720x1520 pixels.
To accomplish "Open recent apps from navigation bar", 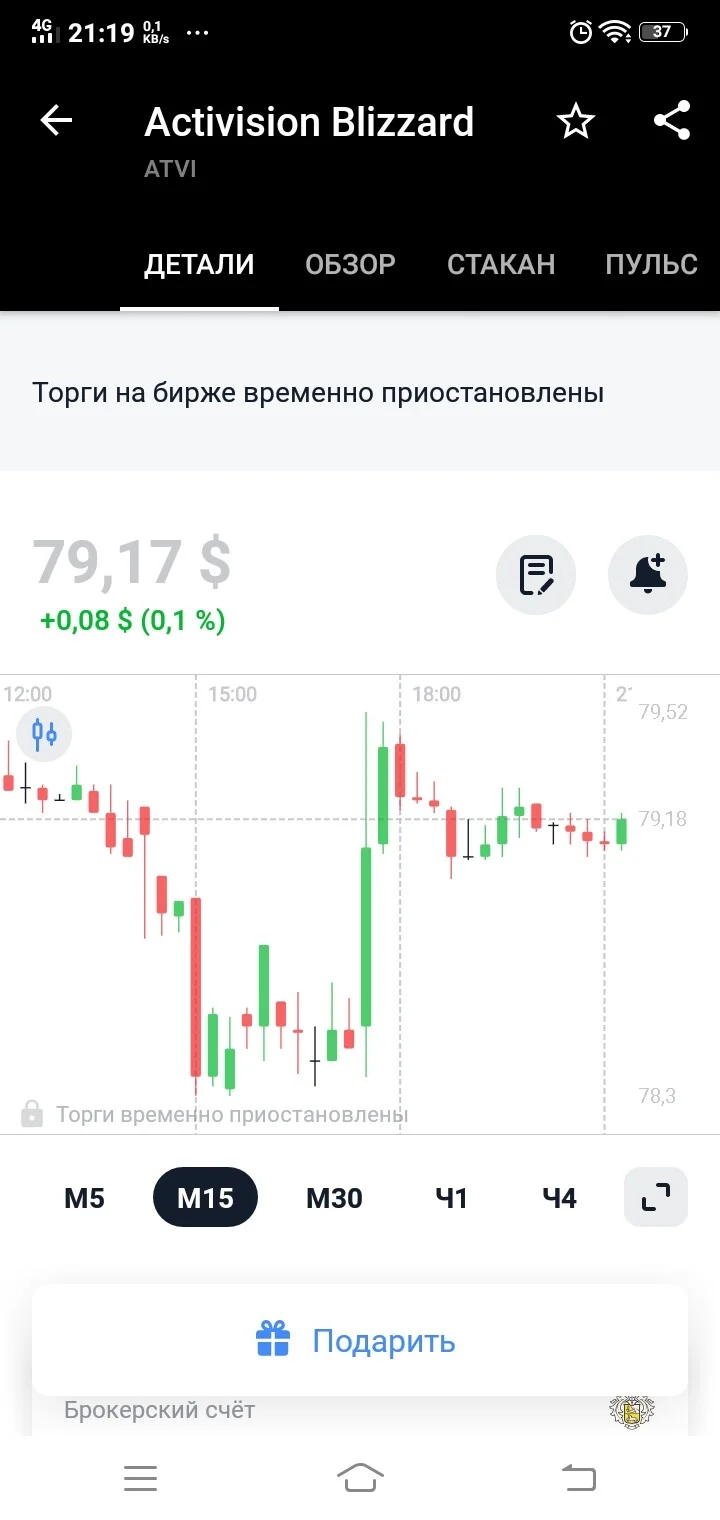I will point(140,1477).
